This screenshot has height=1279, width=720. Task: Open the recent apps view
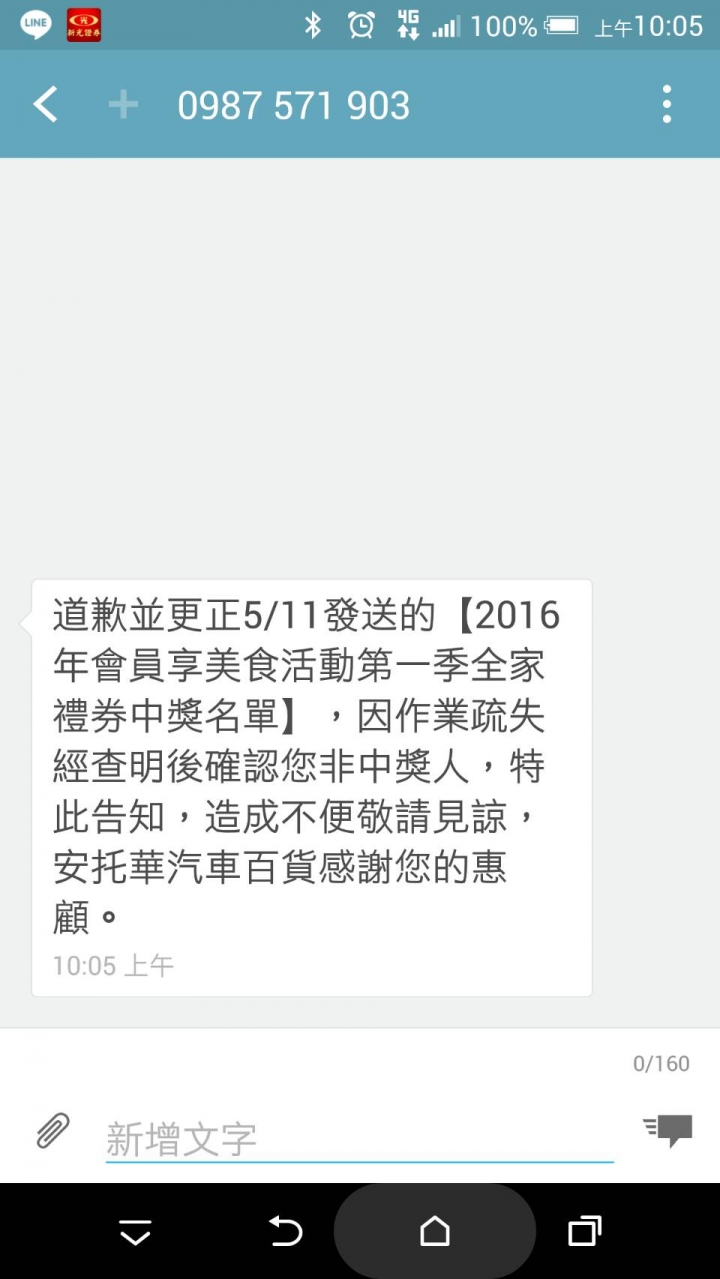585,1231
